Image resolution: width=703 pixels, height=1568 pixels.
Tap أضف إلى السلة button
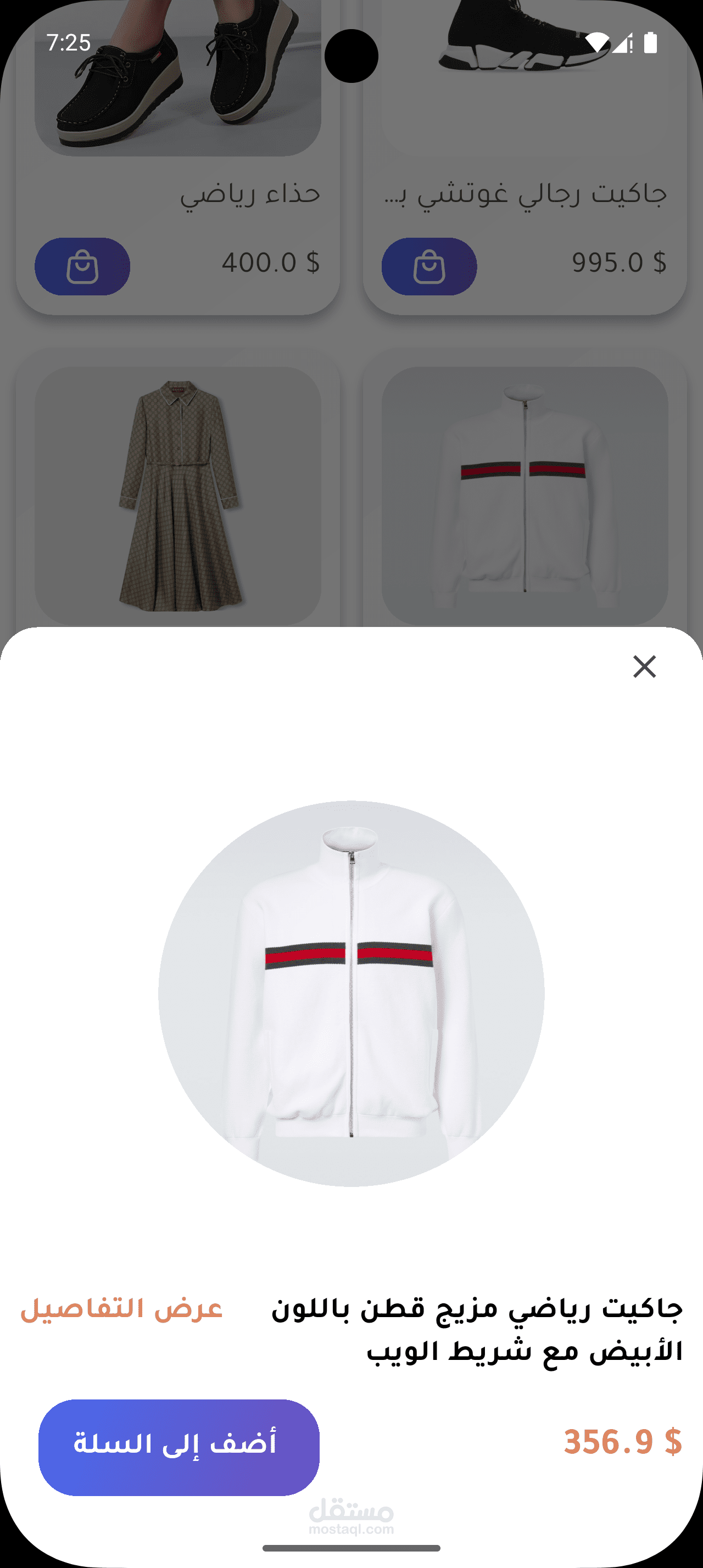179,1447
